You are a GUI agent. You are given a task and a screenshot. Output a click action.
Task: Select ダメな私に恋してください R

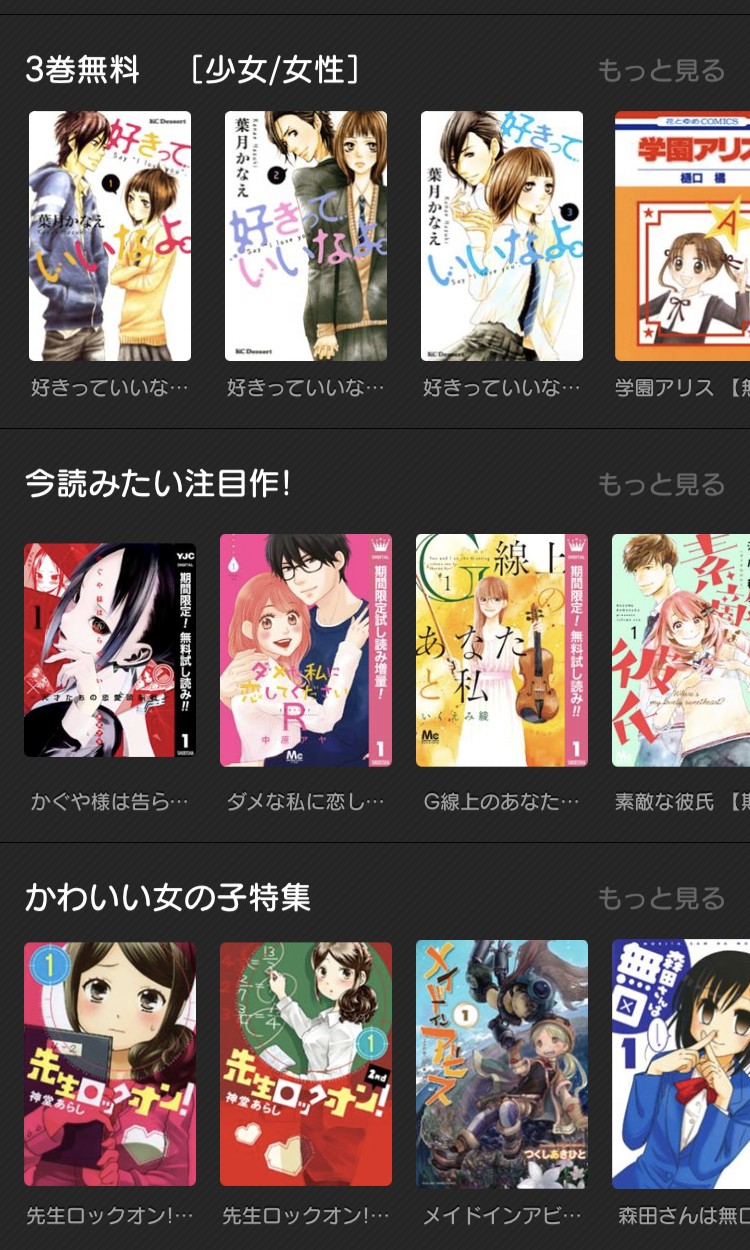[x=306, y=650]
